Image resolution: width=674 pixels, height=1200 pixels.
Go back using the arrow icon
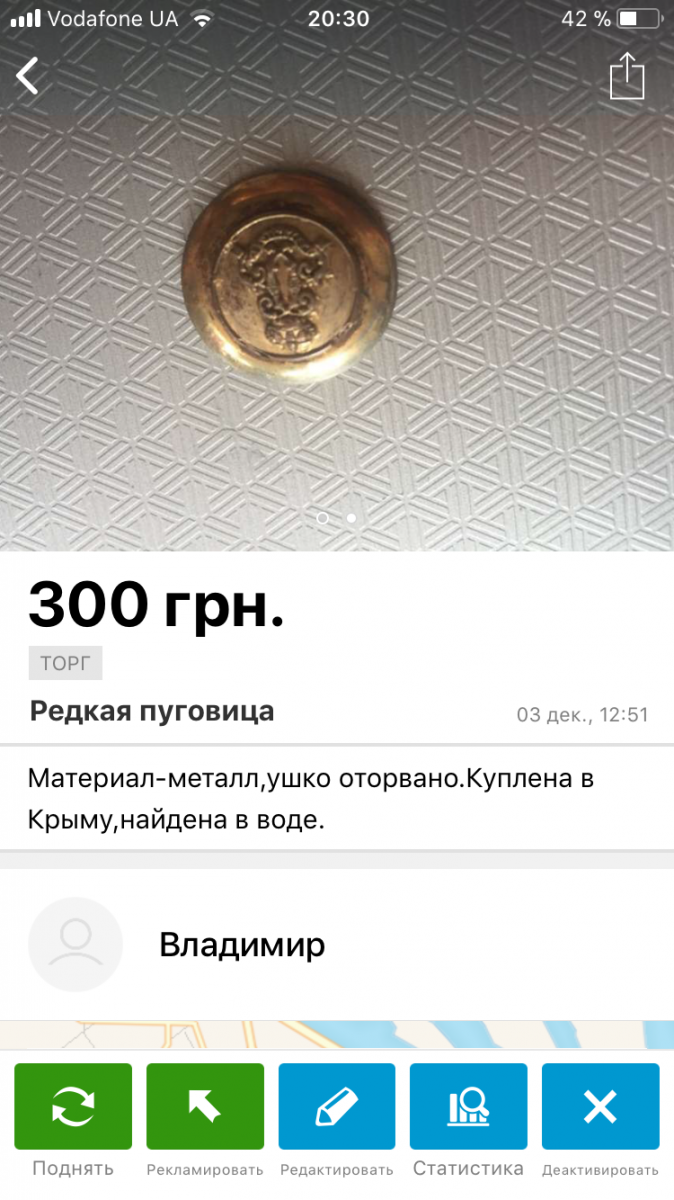28,76
